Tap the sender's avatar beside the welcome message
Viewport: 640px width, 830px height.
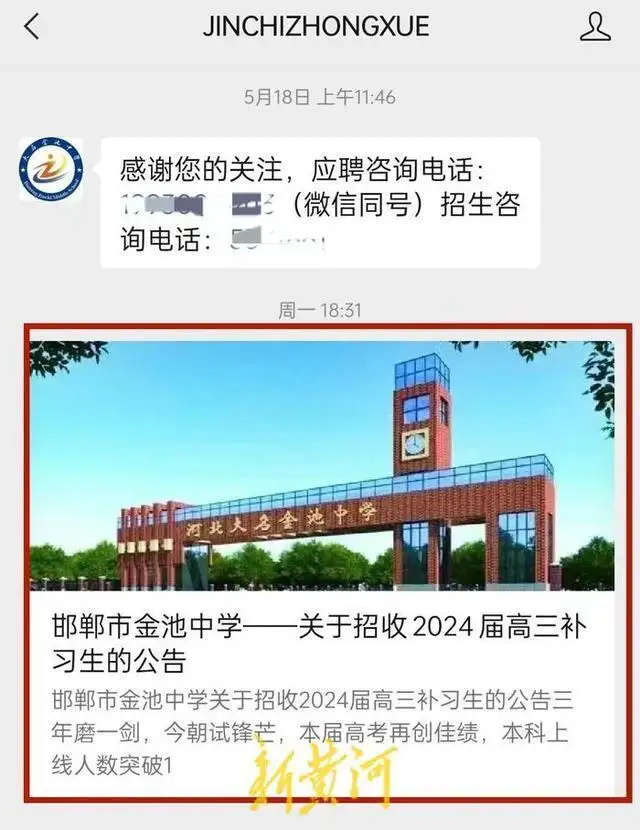50,169
